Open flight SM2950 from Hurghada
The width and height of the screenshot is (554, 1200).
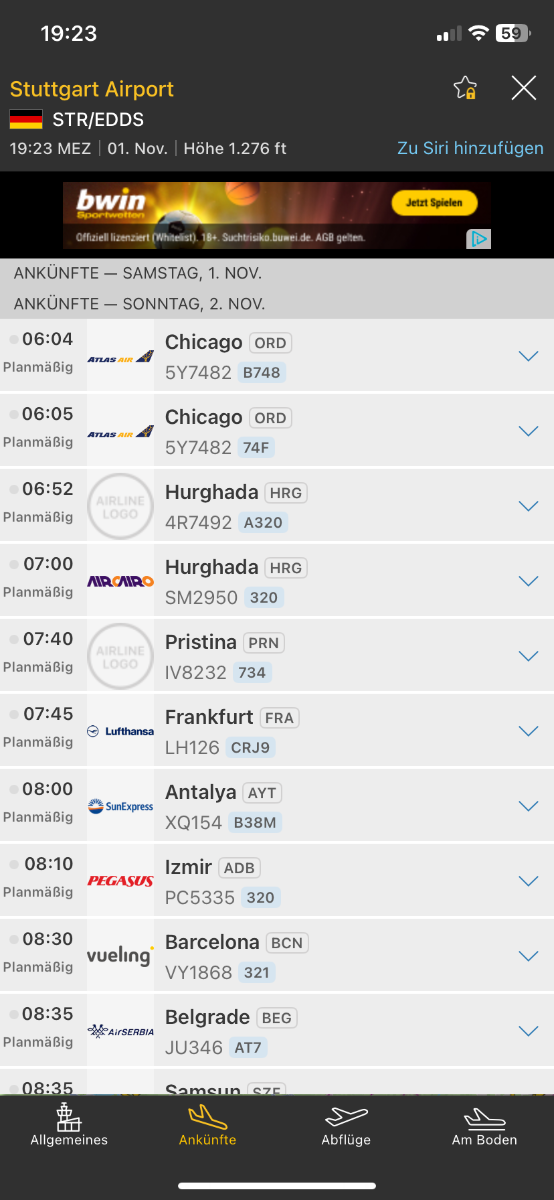pos(277,581)
